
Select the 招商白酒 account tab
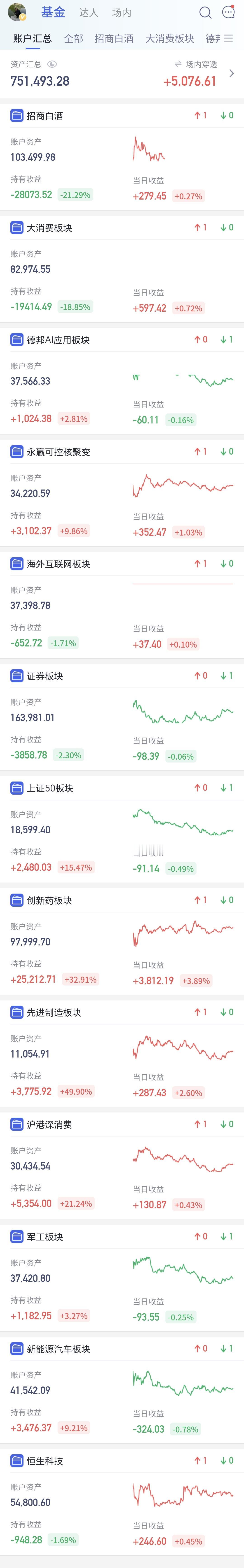coord(114,38)
